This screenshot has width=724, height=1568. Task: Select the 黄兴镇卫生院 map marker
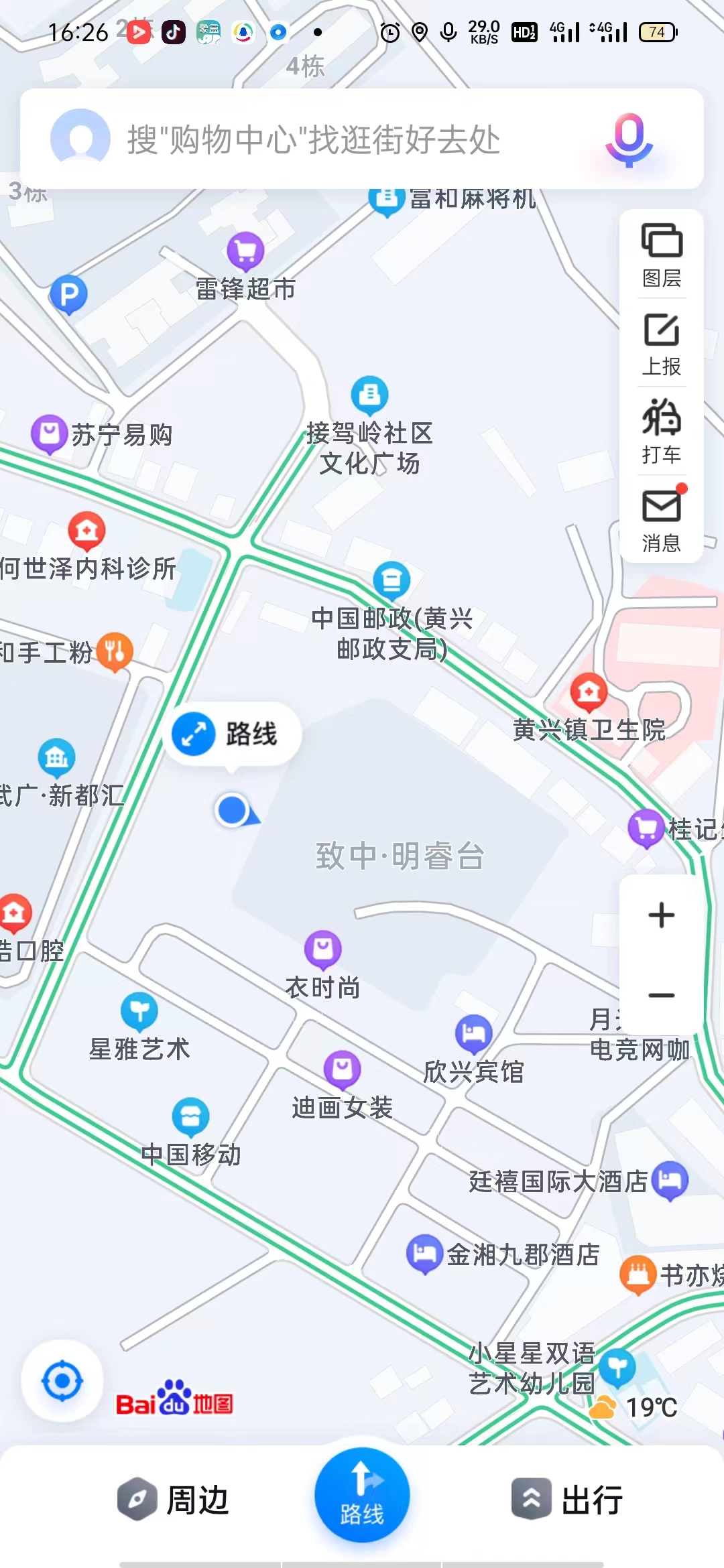point(589,692)
